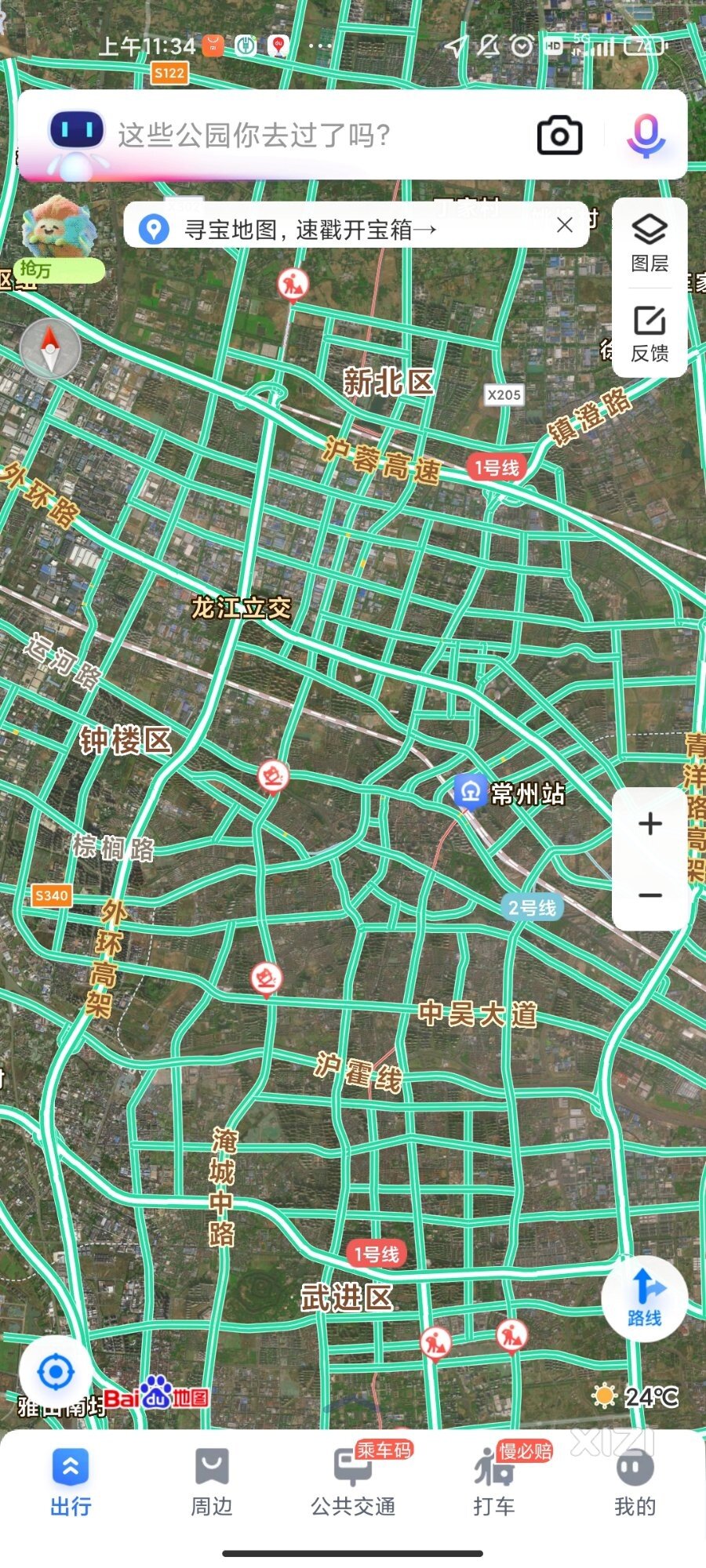This screenshot has width=706, height=1568.
Task: Start voice search with the microphone
Action: tap(646, 136)
